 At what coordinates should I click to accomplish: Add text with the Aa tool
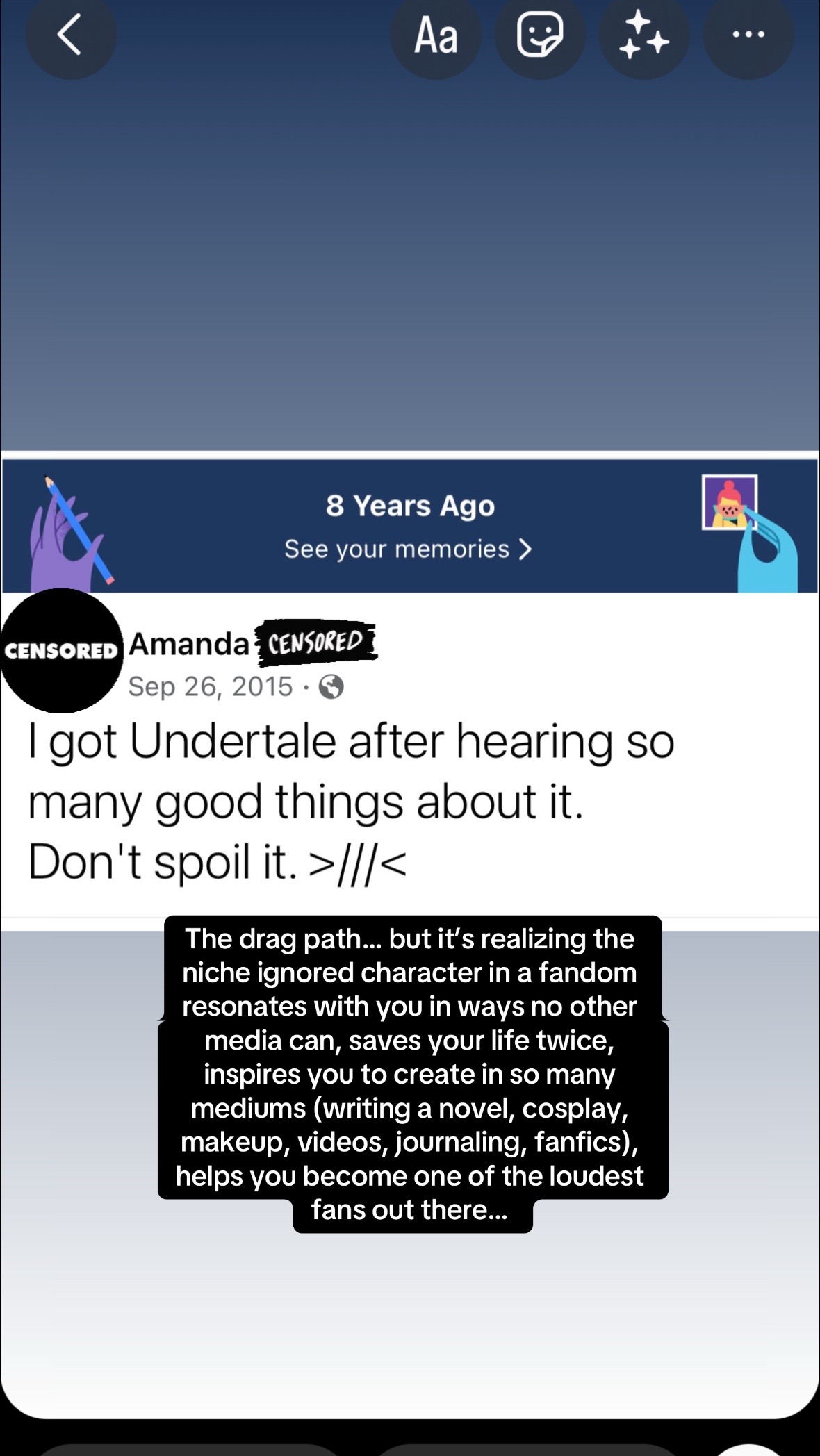click(x=436, y=35)
